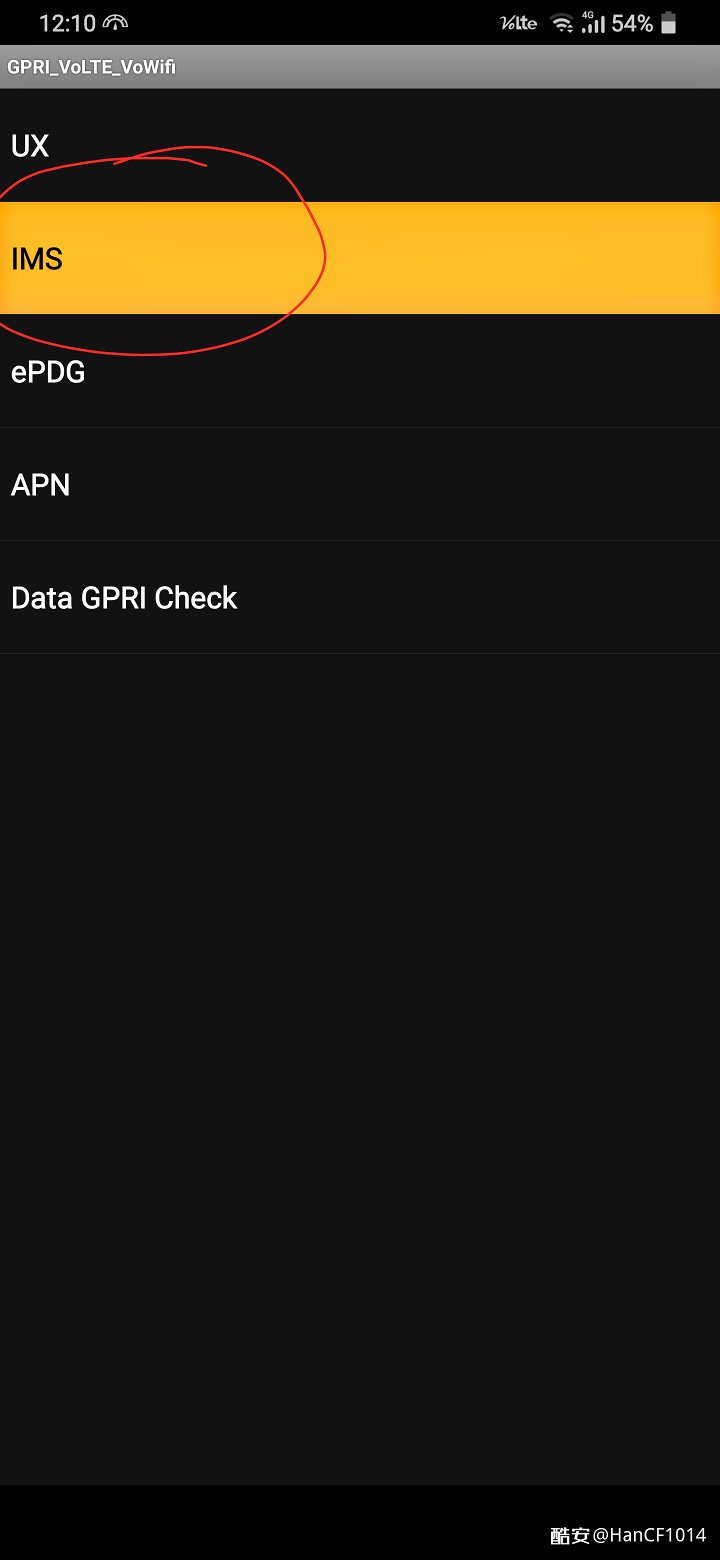Open Data GPRI Check
The height and width of the screenshot is (1560, 720).
tap(360, 597)
